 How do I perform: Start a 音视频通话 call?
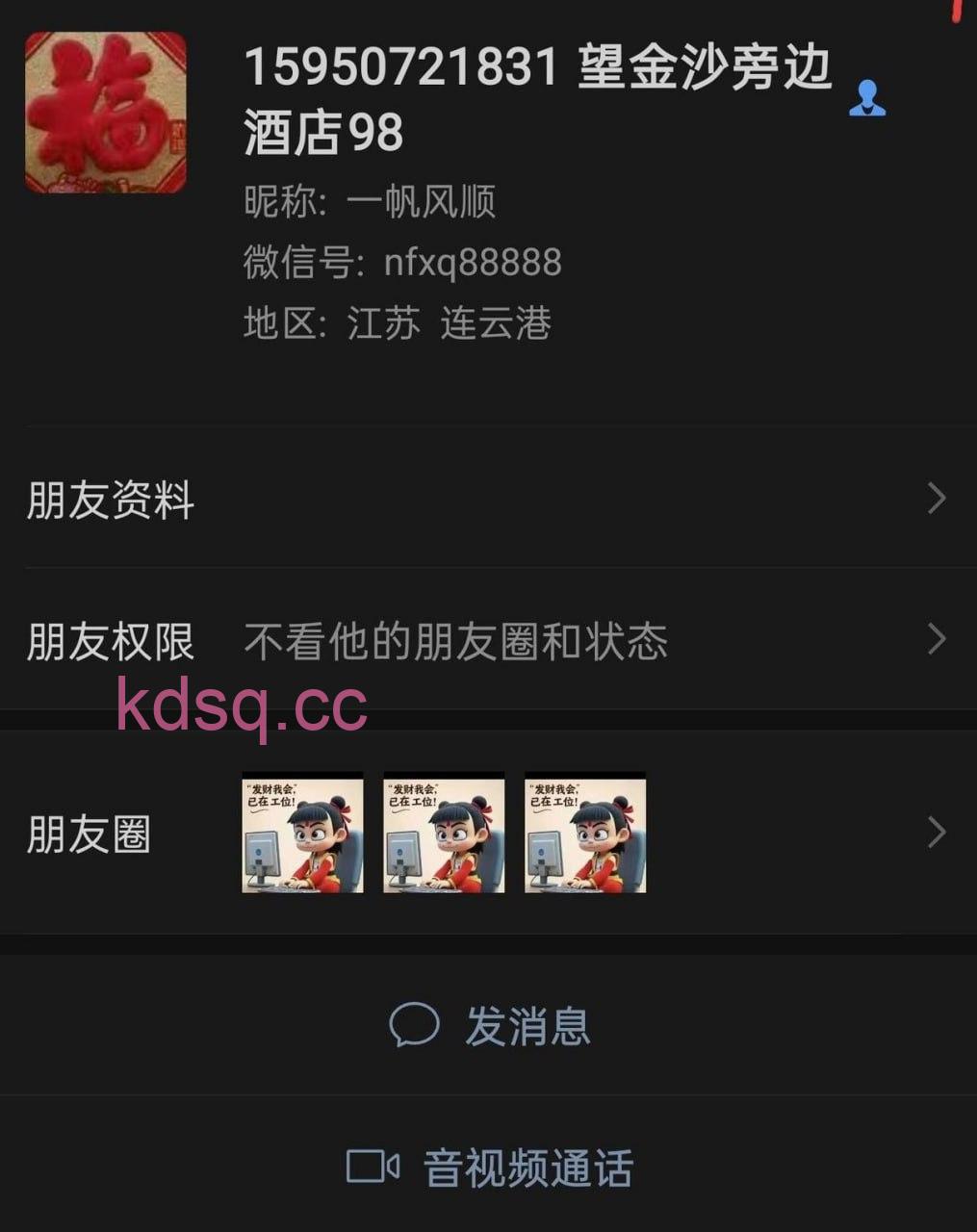tap(489, 1168)
